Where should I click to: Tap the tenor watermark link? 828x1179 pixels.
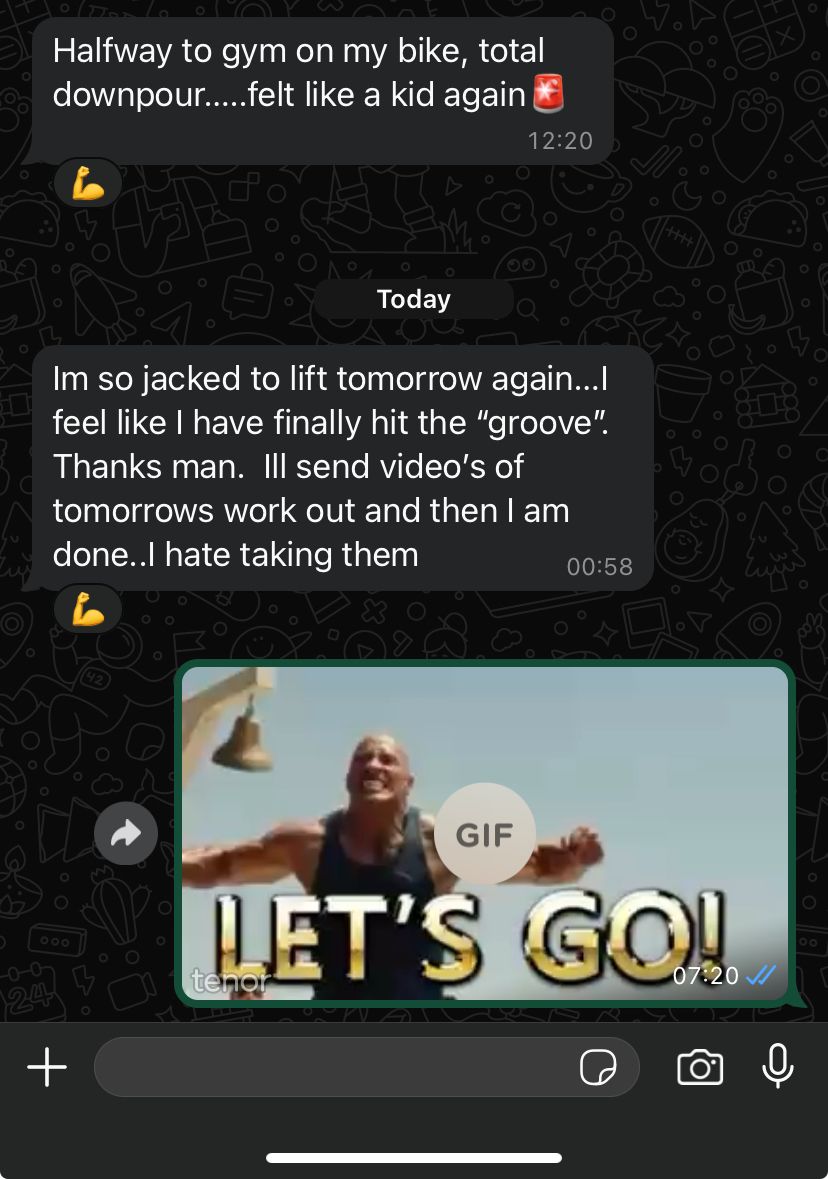[229, 981]
